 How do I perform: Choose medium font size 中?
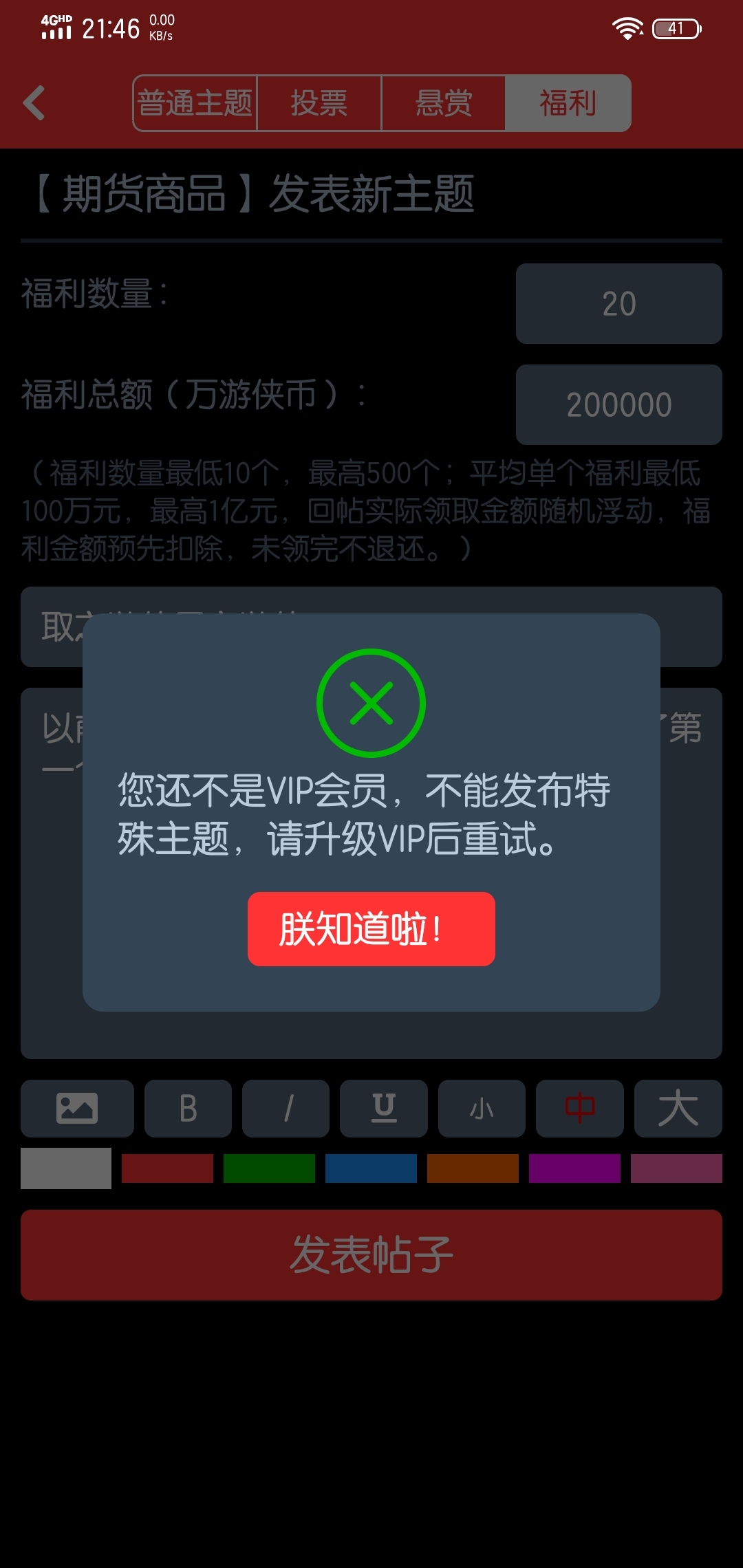point(580,1108)
